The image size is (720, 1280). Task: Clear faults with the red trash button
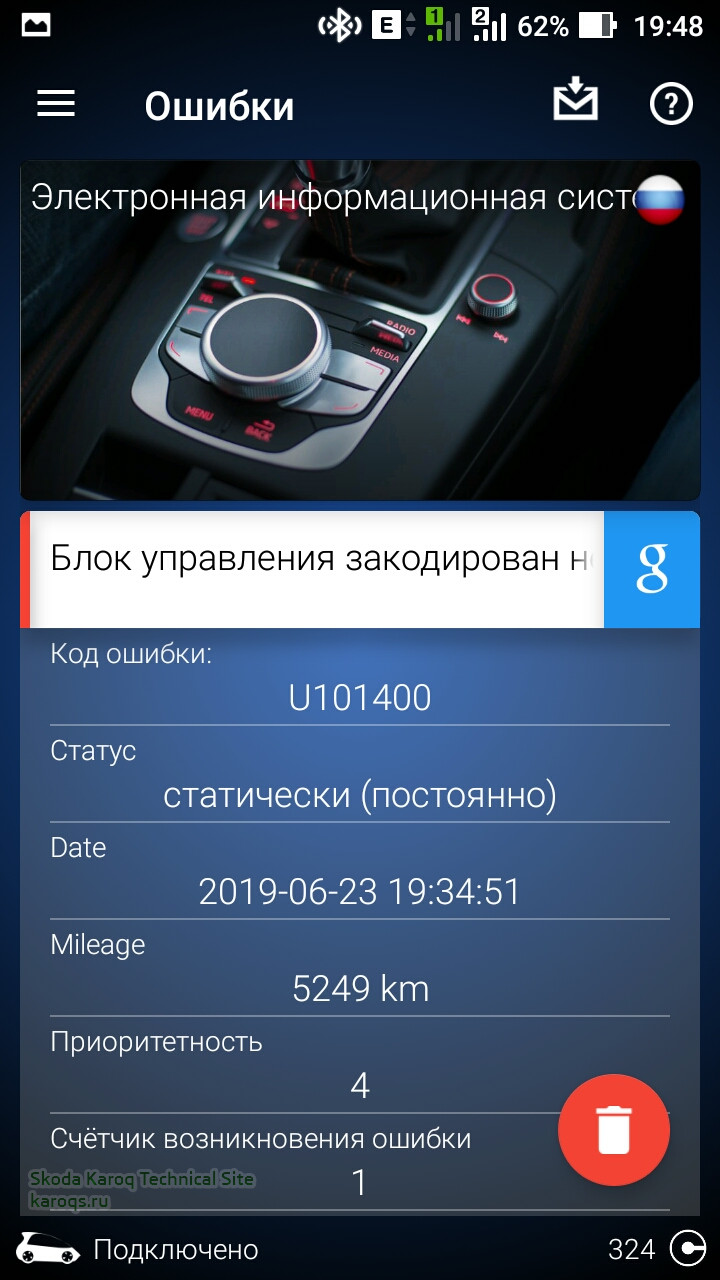613,1130
